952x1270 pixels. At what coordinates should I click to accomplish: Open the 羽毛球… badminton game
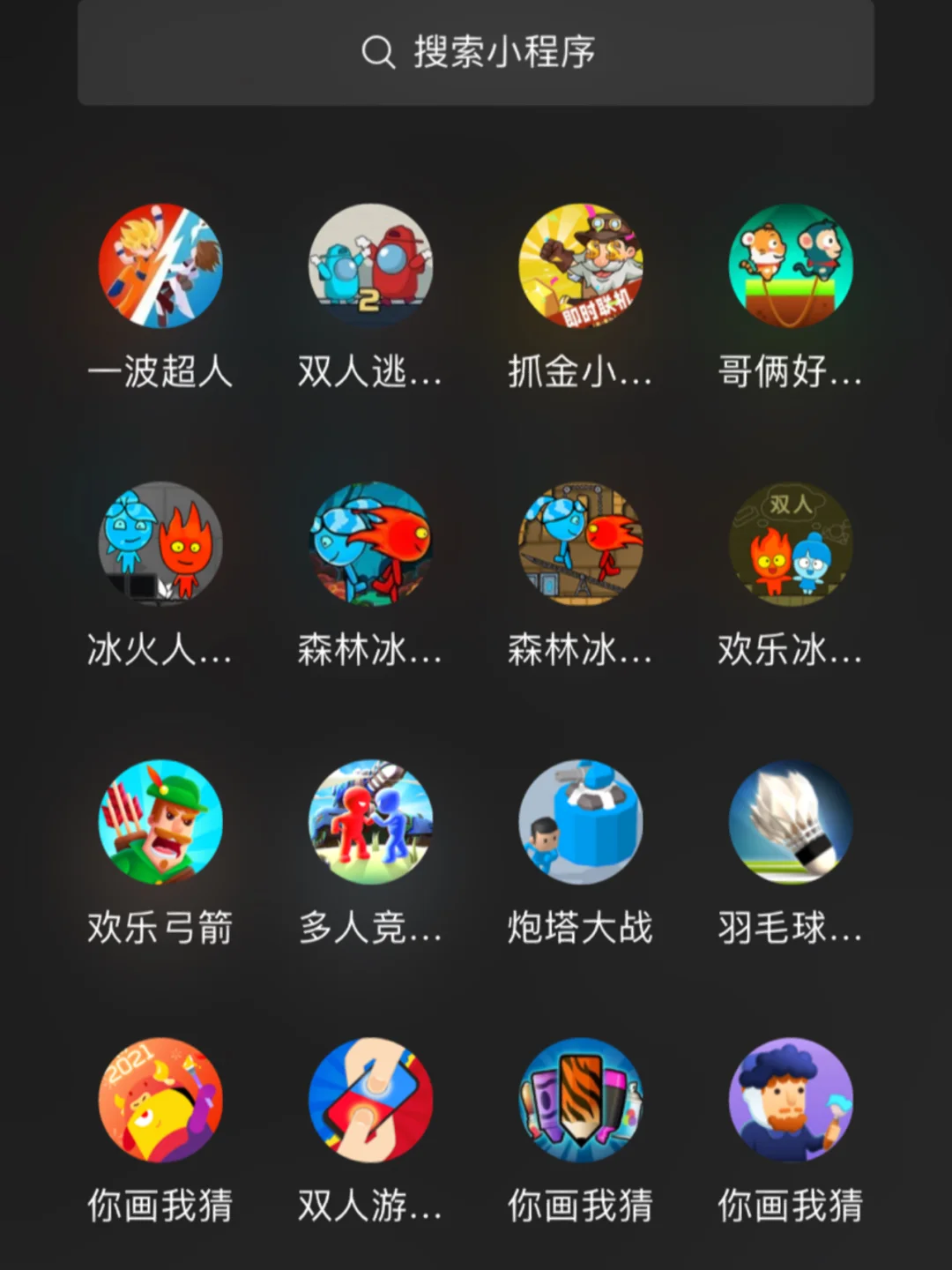[x=791, y=822]
